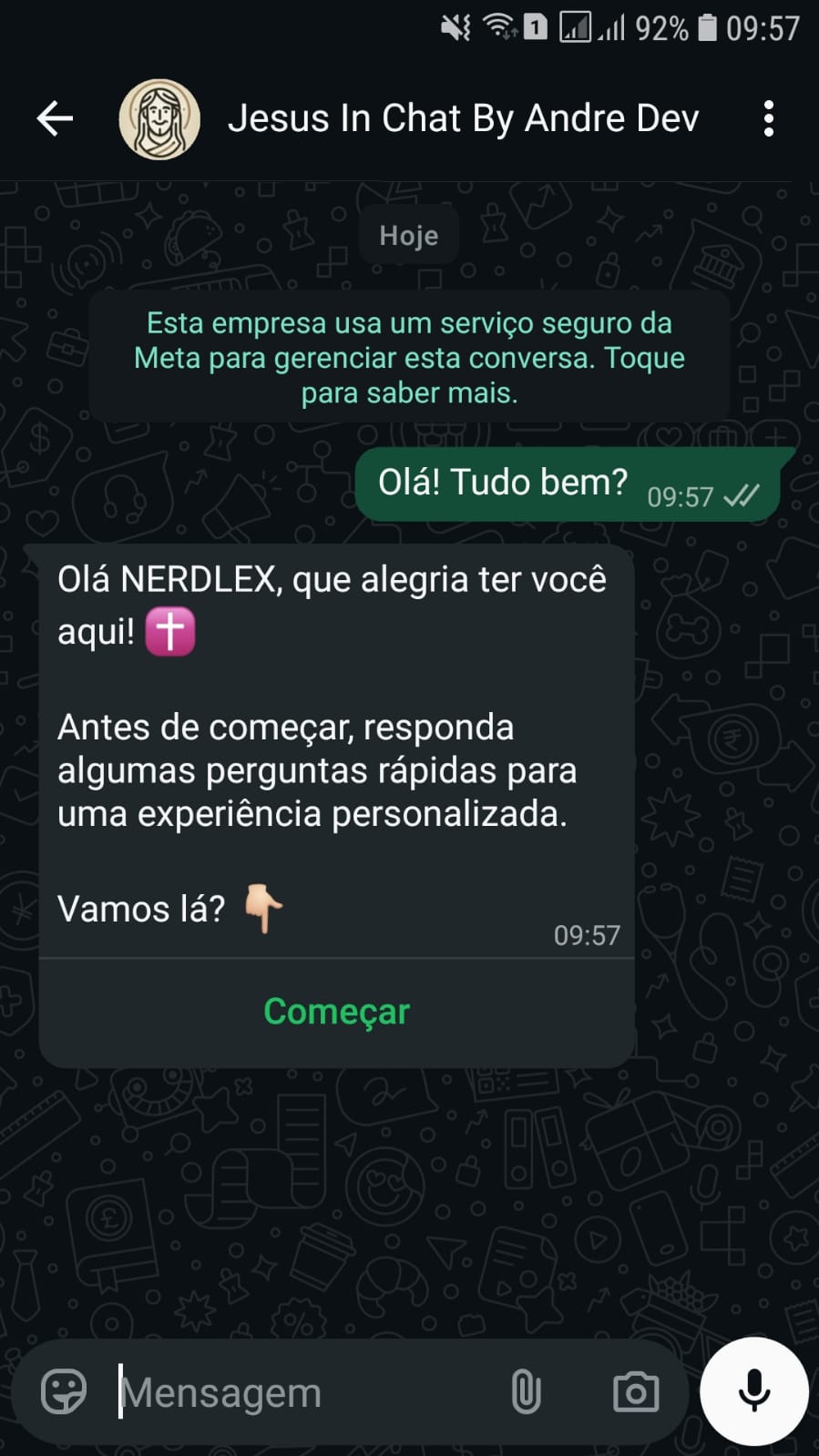View the contact's profile picture
This screenshot has height=1456, width=819.
159,118
